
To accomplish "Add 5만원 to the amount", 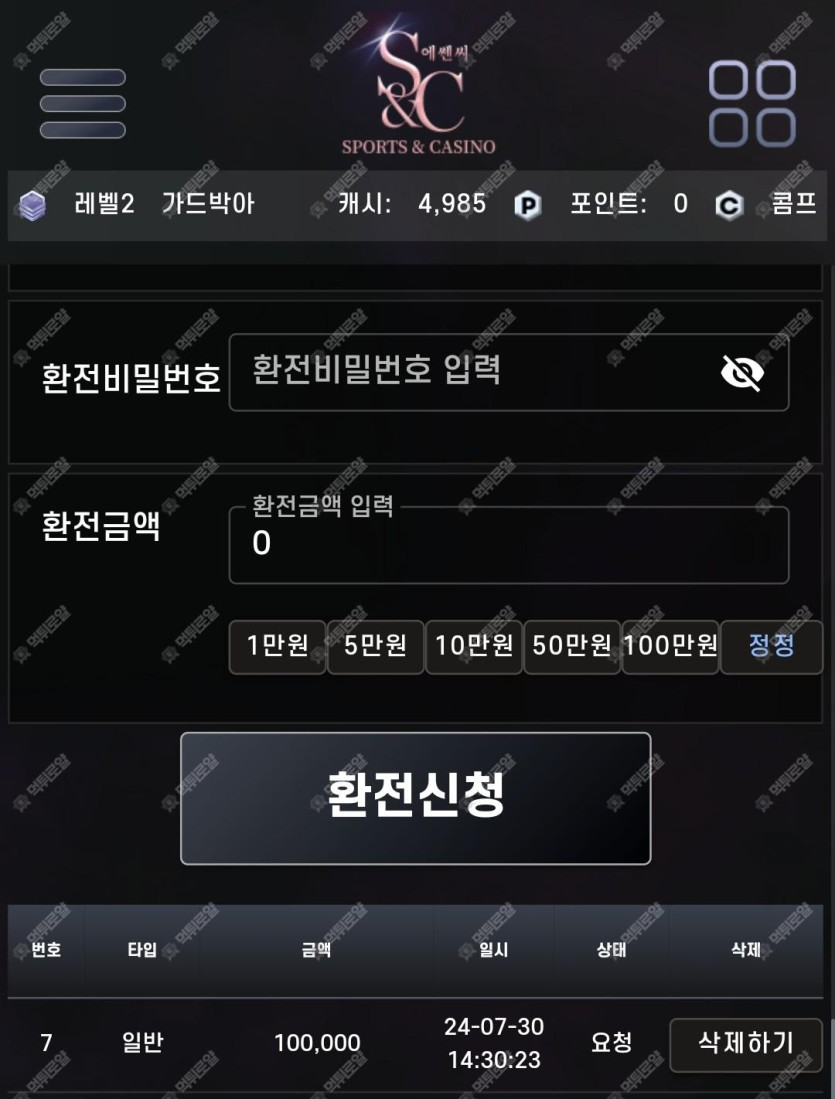I will click(x=375, y=646).
